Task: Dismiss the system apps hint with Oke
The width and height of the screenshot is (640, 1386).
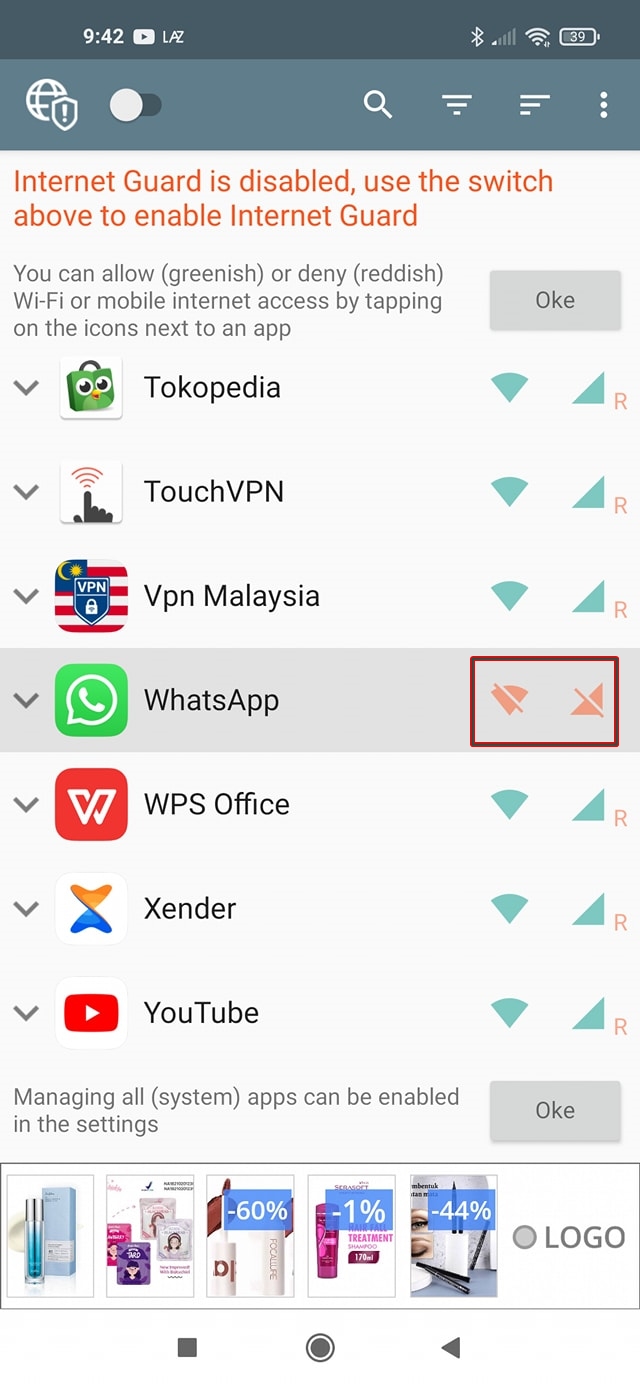Action: pyautogui.click(x=555, y=1110)
